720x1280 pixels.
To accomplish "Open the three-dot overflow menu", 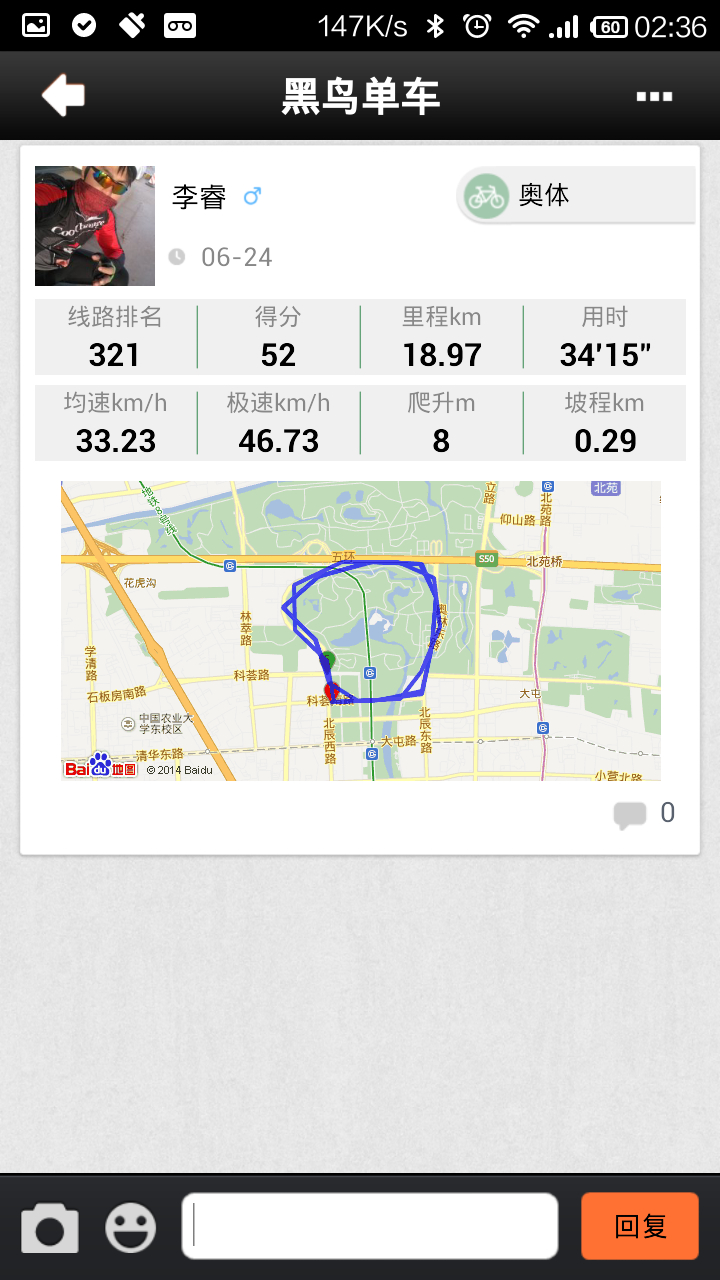I will click(654, 96).
